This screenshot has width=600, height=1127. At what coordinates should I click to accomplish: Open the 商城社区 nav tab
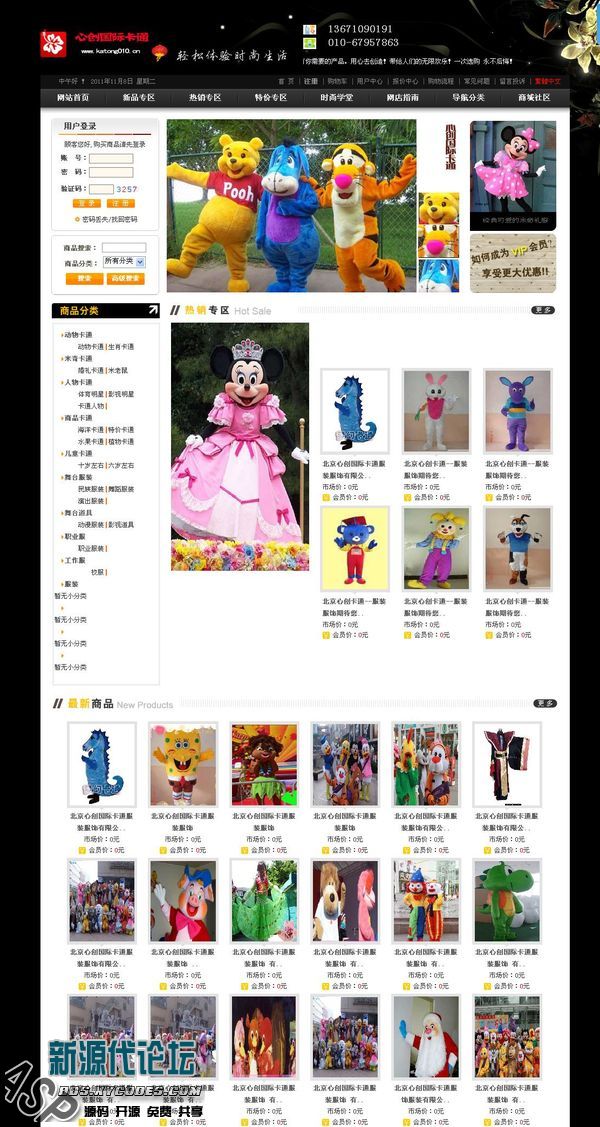pos(534,98)
